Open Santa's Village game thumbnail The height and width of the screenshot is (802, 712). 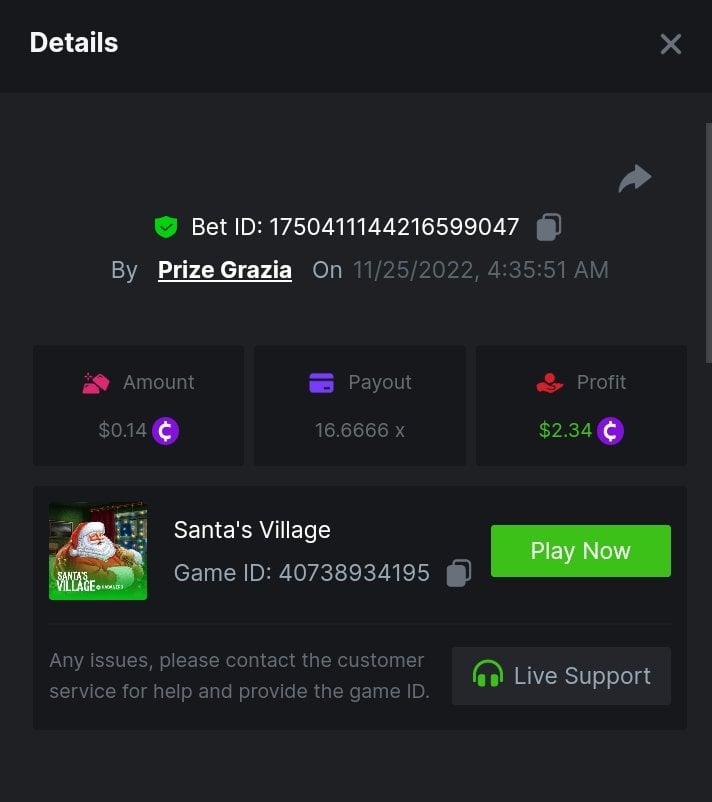98,551
